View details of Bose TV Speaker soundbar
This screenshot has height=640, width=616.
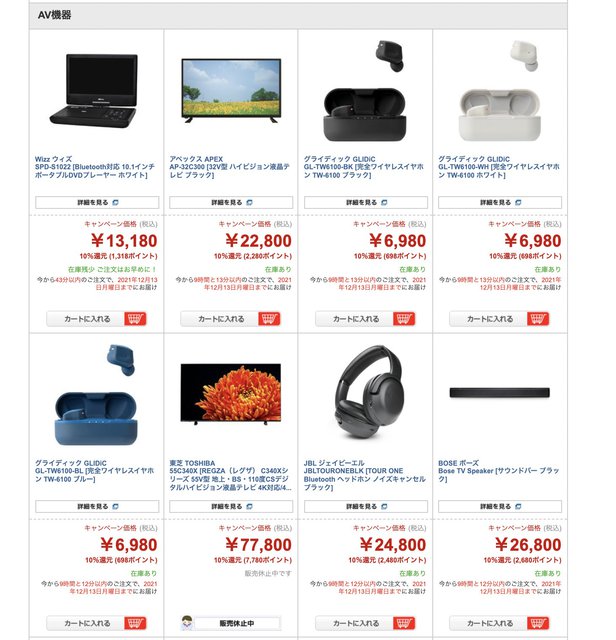pos(499,507)
